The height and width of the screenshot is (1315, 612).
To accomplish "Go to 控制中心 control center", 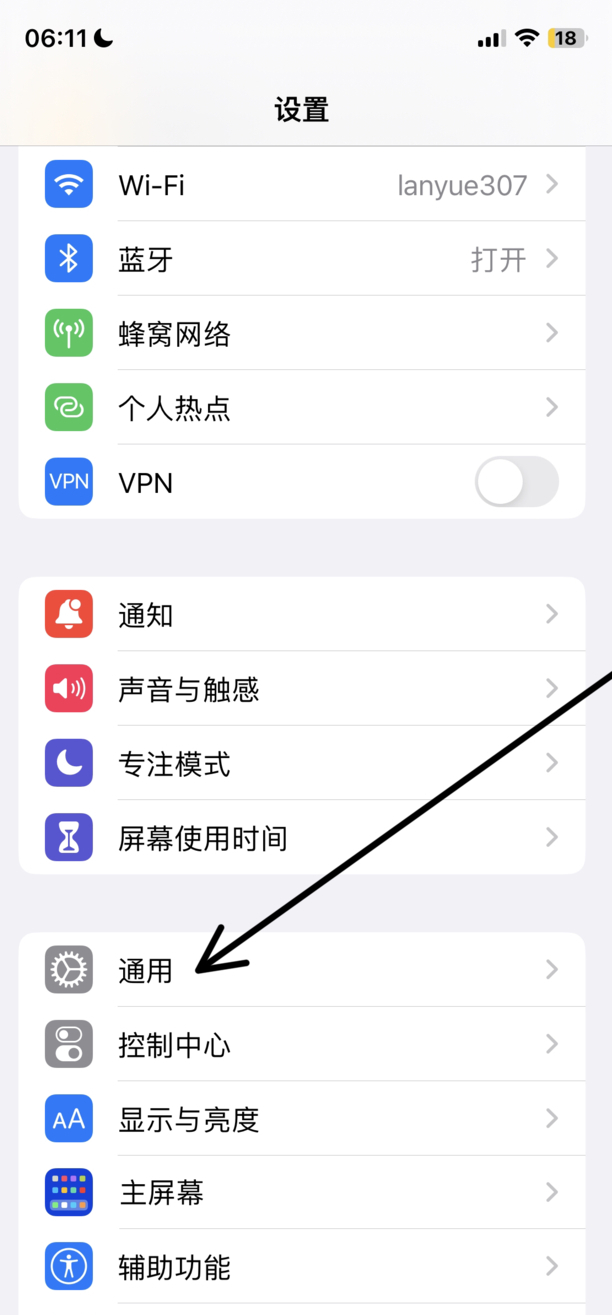I will coord(300,1045).
